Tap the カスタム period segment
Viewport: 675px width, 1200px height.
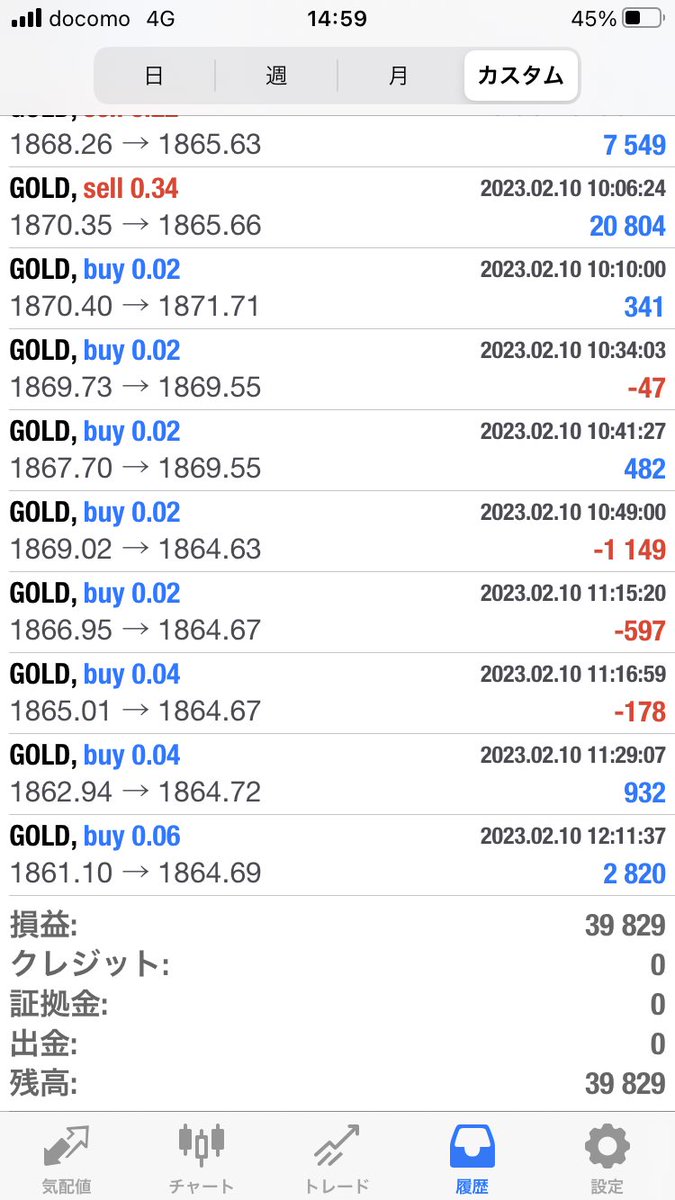(520, 75)
